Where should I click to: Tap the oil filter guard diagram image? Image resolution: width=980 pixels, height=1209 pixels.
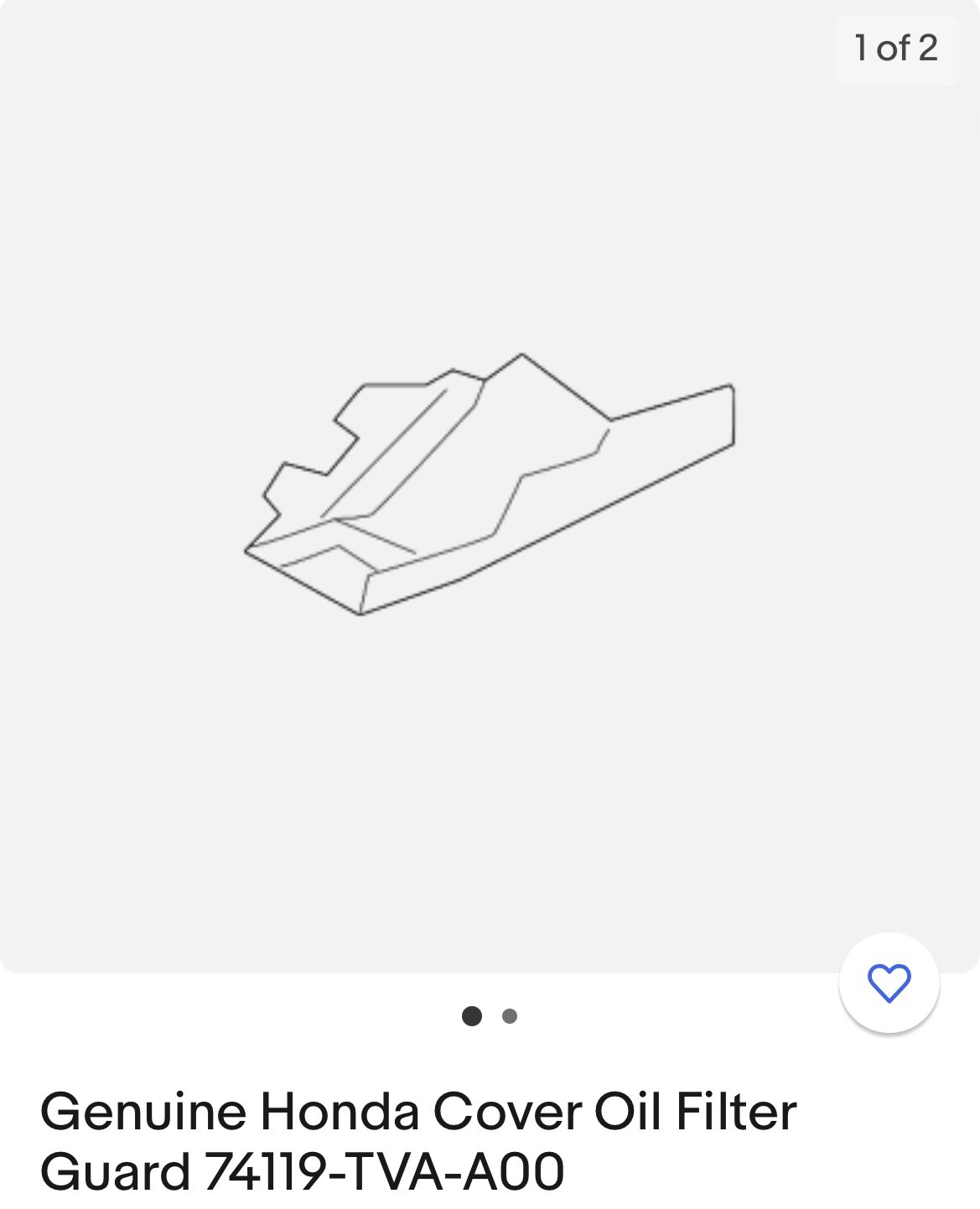click(490, 486)
